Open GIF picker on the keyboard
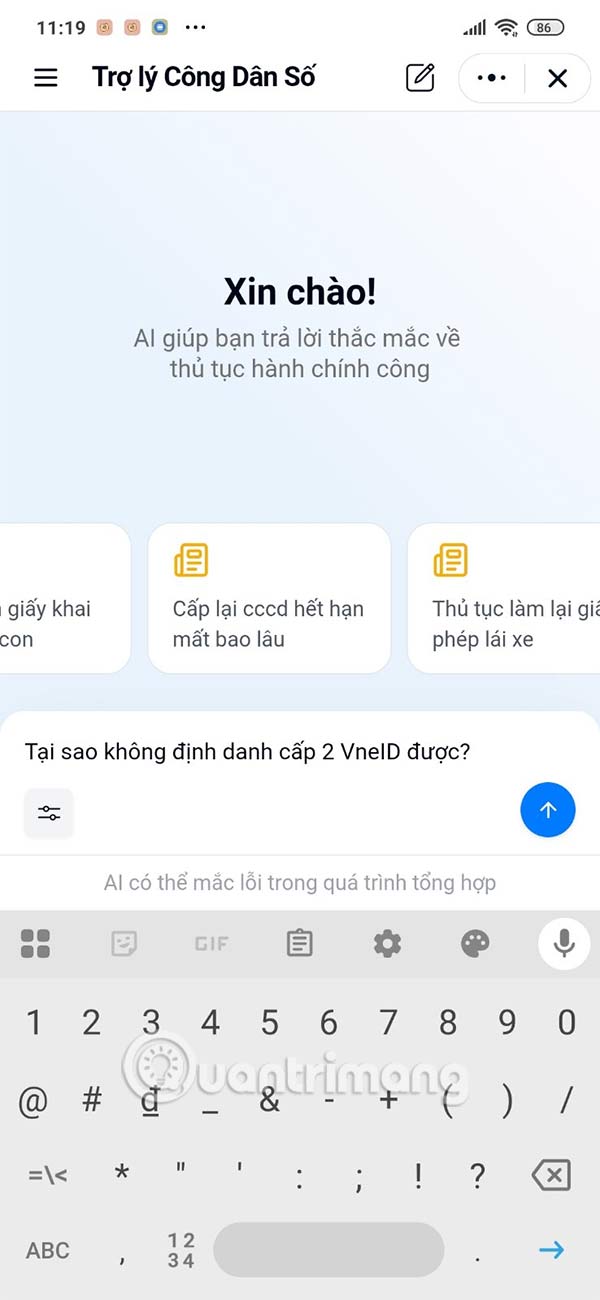This screenshot has height=1300, width=600. (211, 942)
